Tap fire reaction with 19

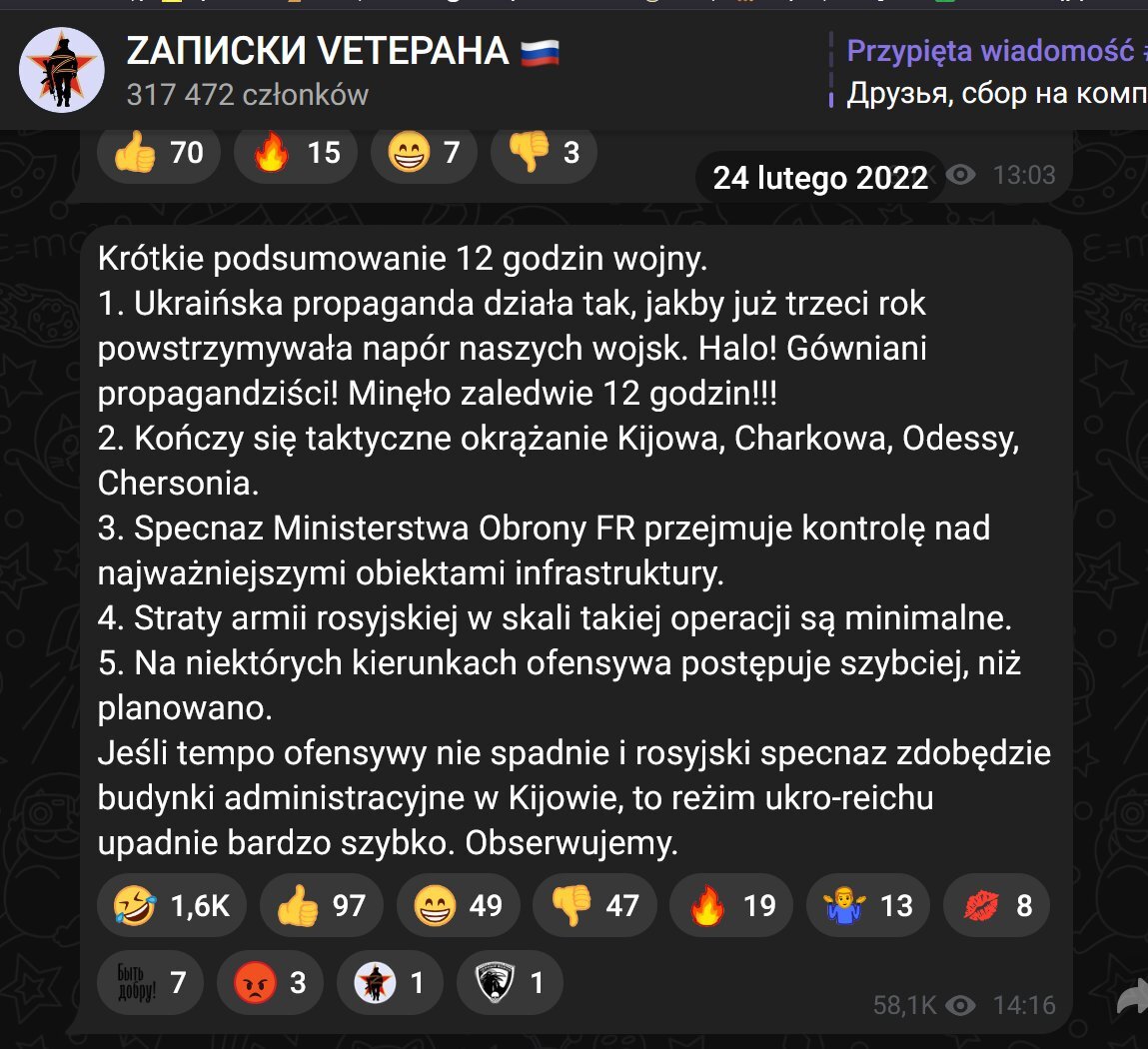[731, 906]
